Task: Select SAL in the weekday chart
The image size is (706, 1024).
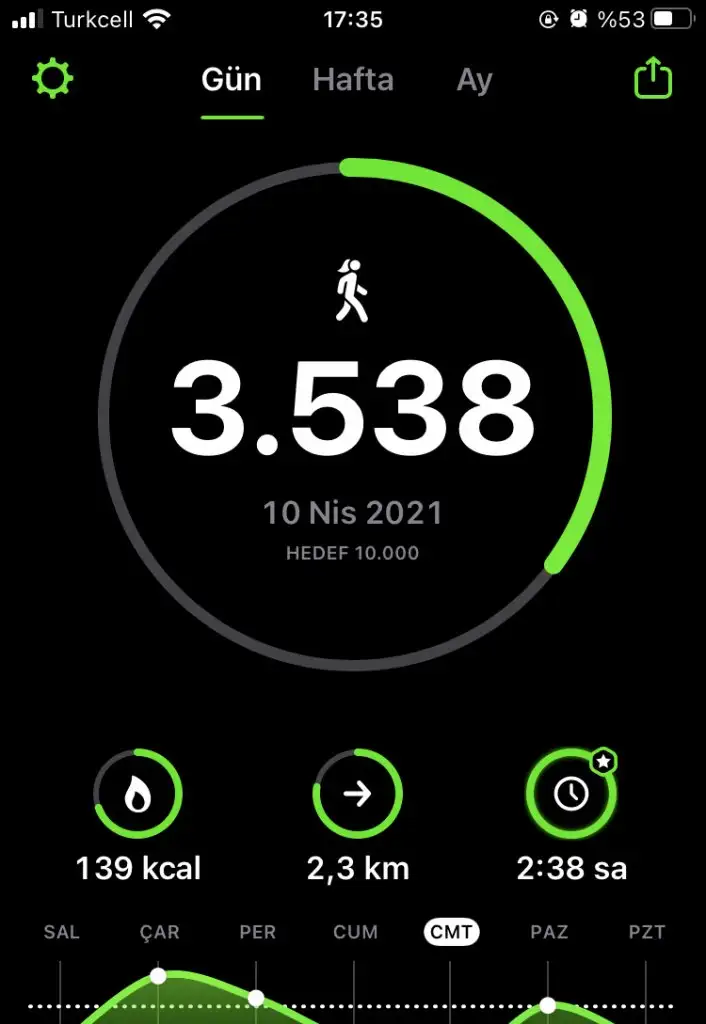Action: coord(62,932)
